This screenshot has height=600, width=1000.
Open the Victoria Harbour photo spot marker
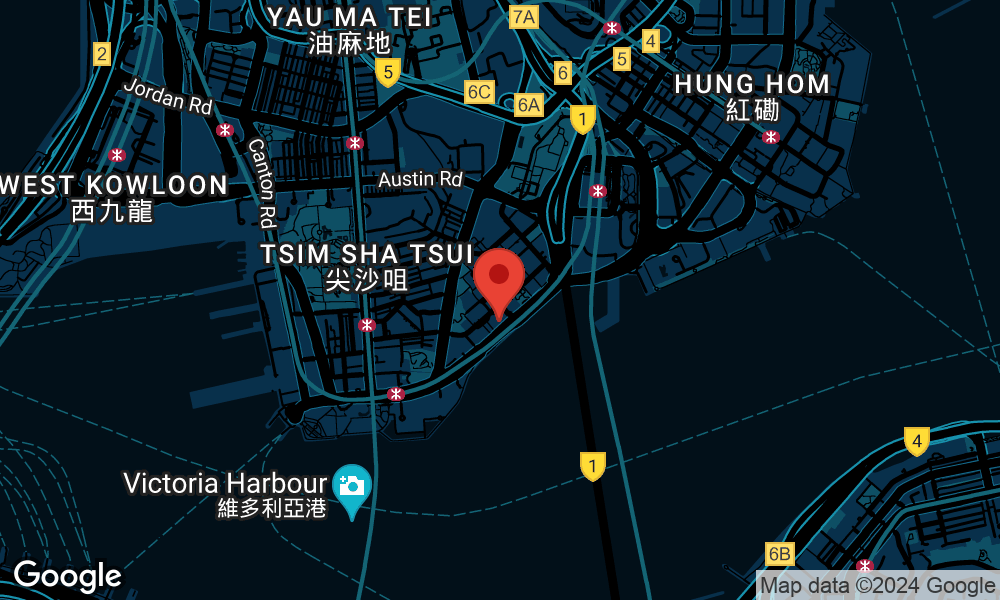point(352,487)
